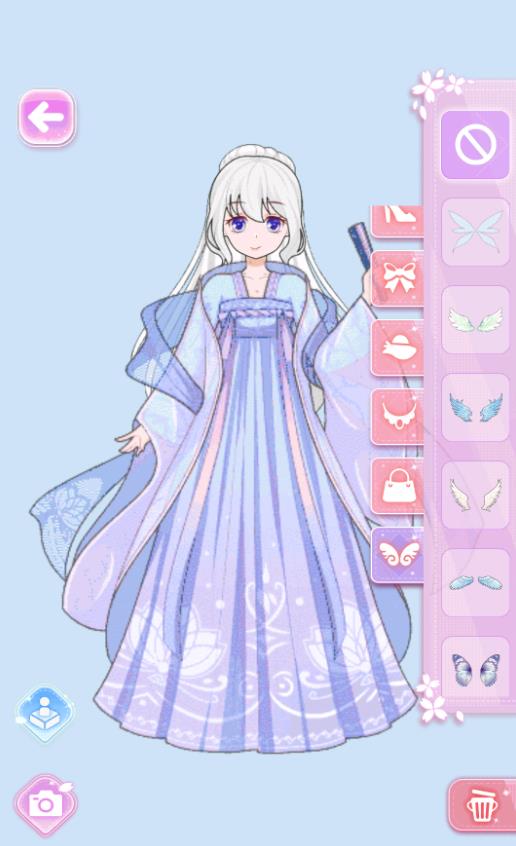
Task: Pick the white and green feathered wings
Action: click(x=475, y=319)
